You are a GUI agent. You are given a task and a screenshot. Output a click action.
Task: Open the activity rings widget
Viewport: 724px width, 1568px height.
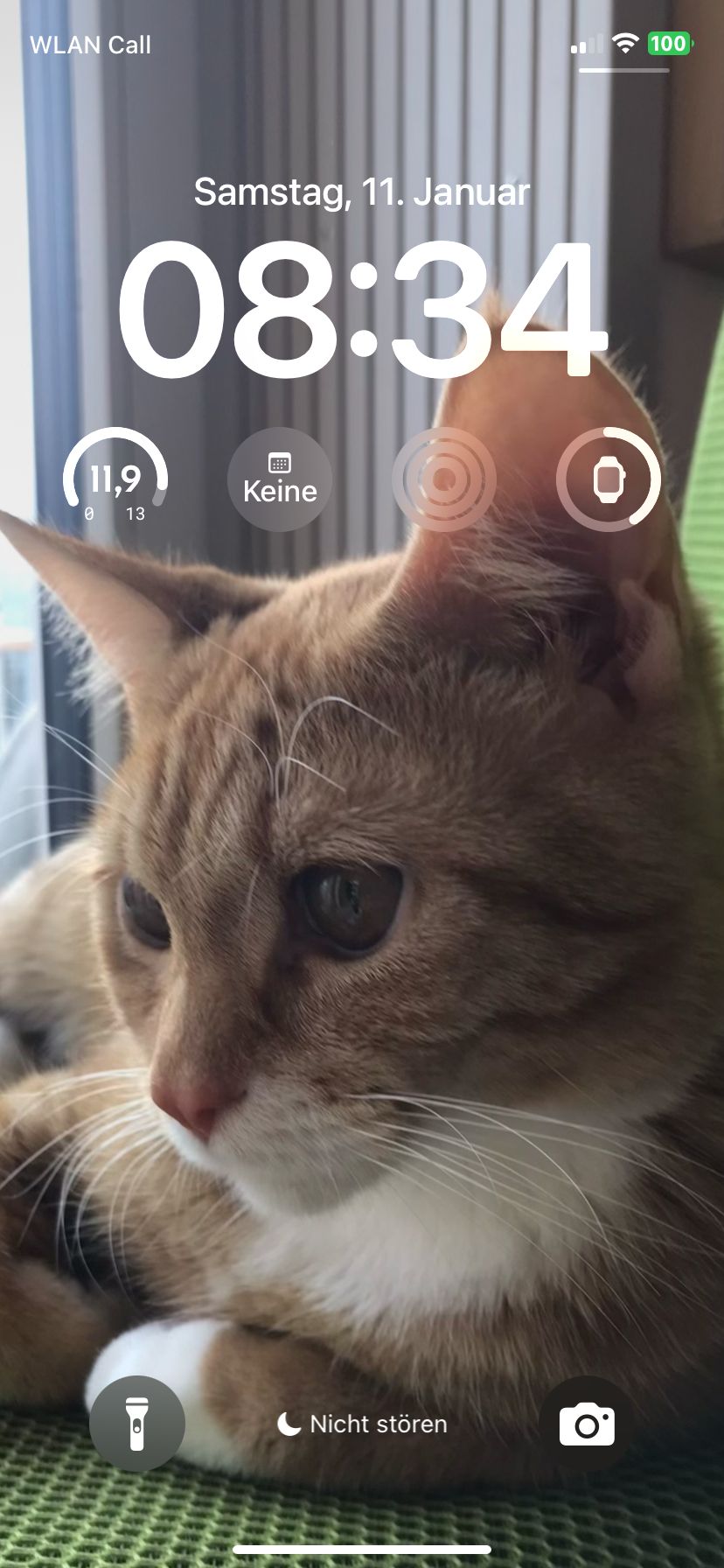click(444, 479)
